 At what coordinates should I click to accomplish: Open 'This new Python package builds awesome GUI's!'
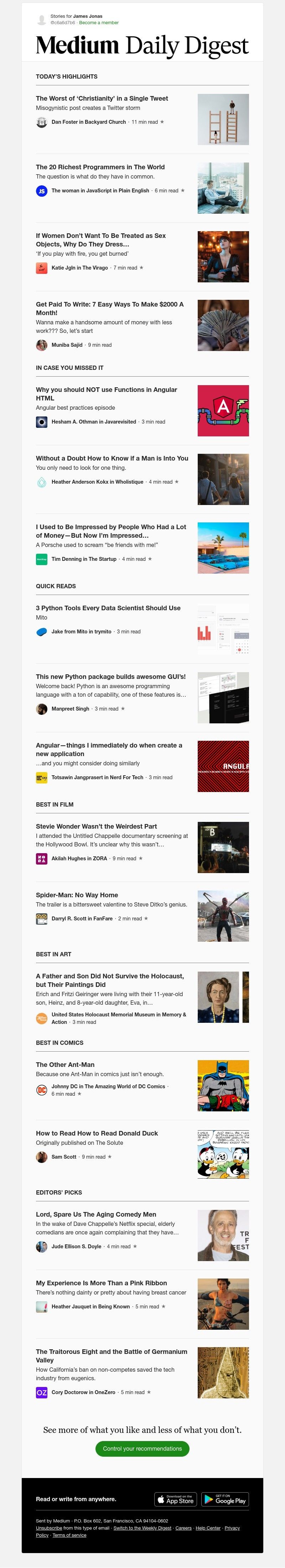tap(110, 676)
